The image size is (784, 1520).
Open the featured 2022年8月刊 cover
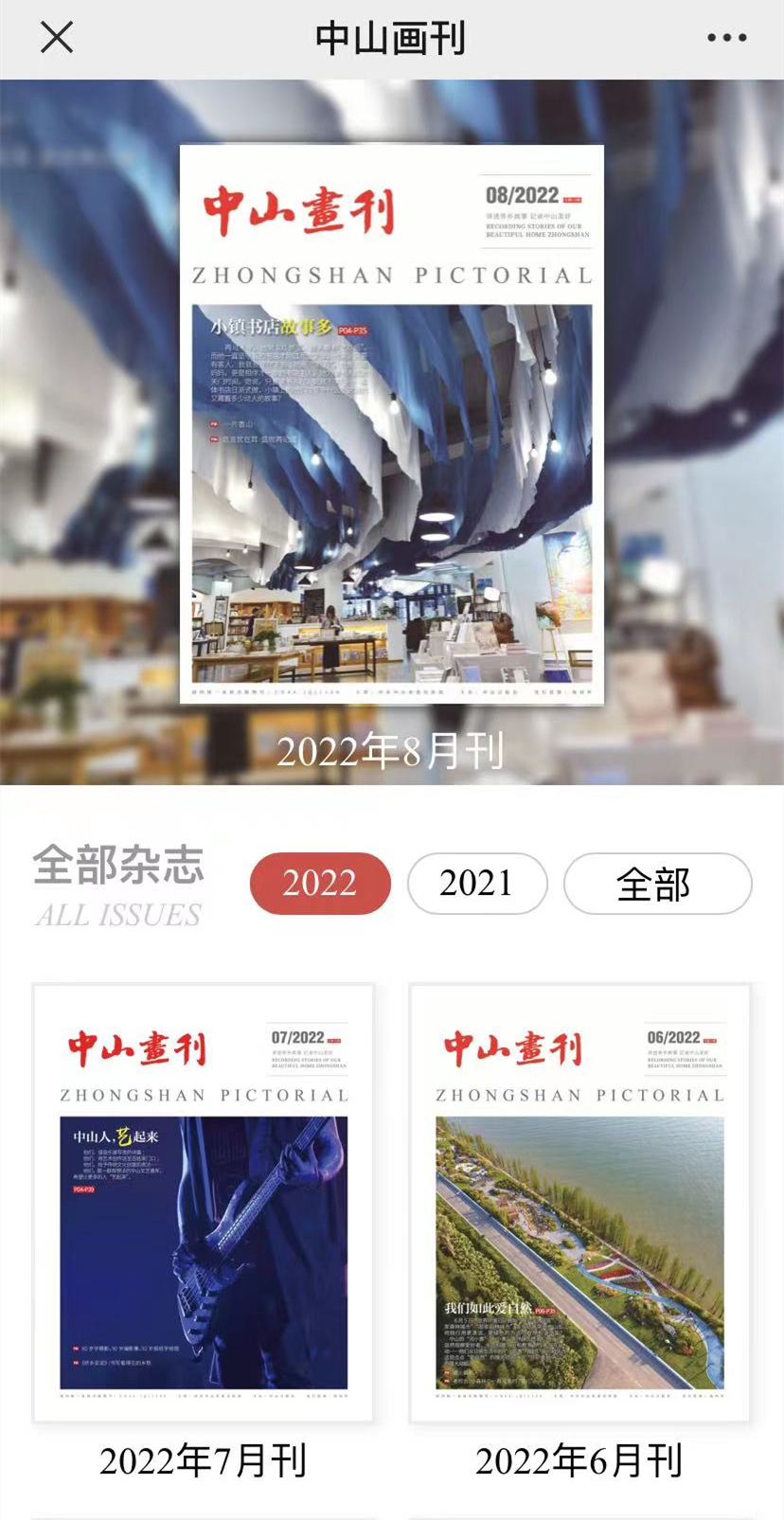pyautogui.click(x=392, y=424)
